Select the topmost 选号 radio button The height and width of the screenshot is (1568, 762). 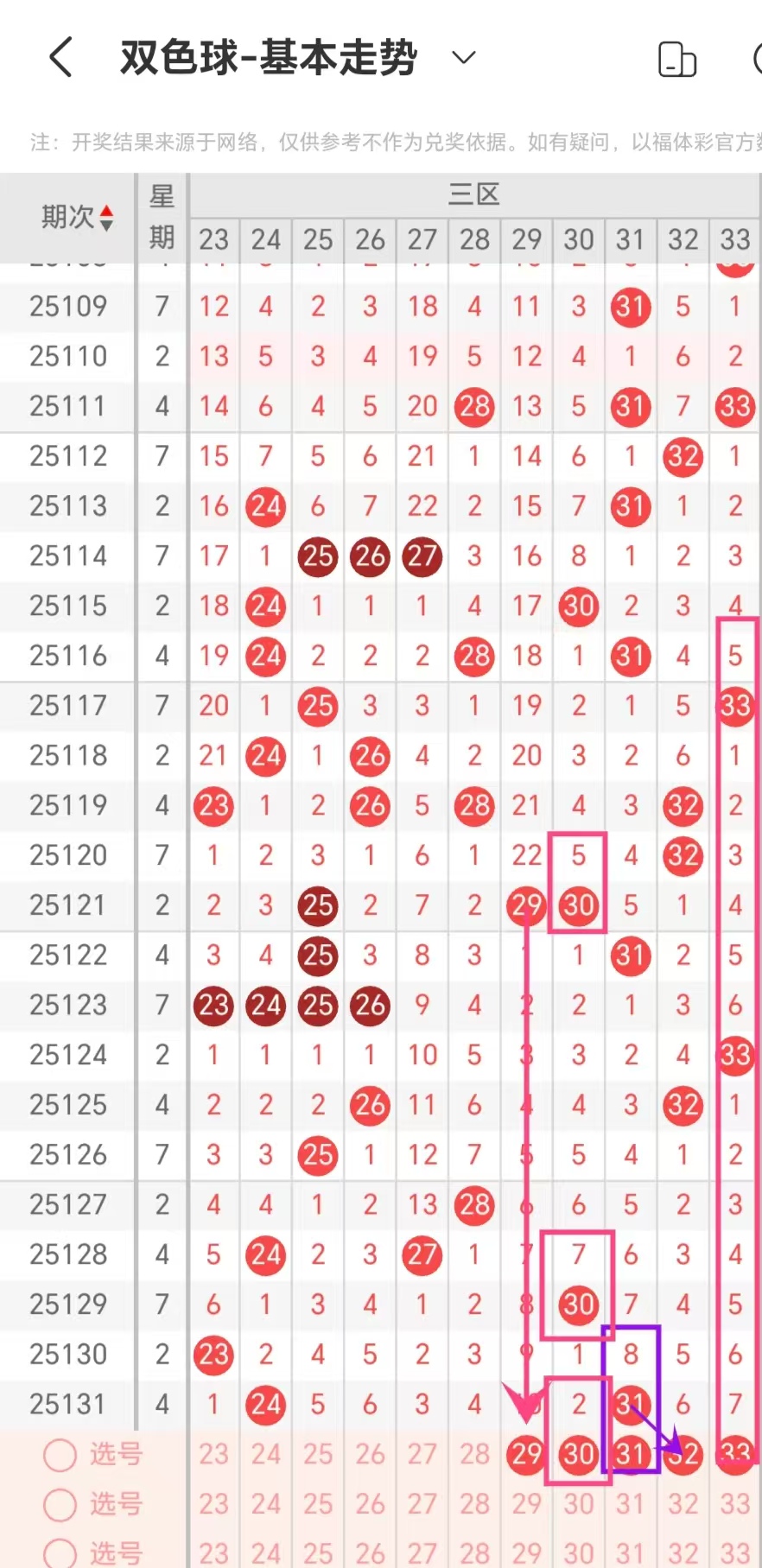[60, 1455]
